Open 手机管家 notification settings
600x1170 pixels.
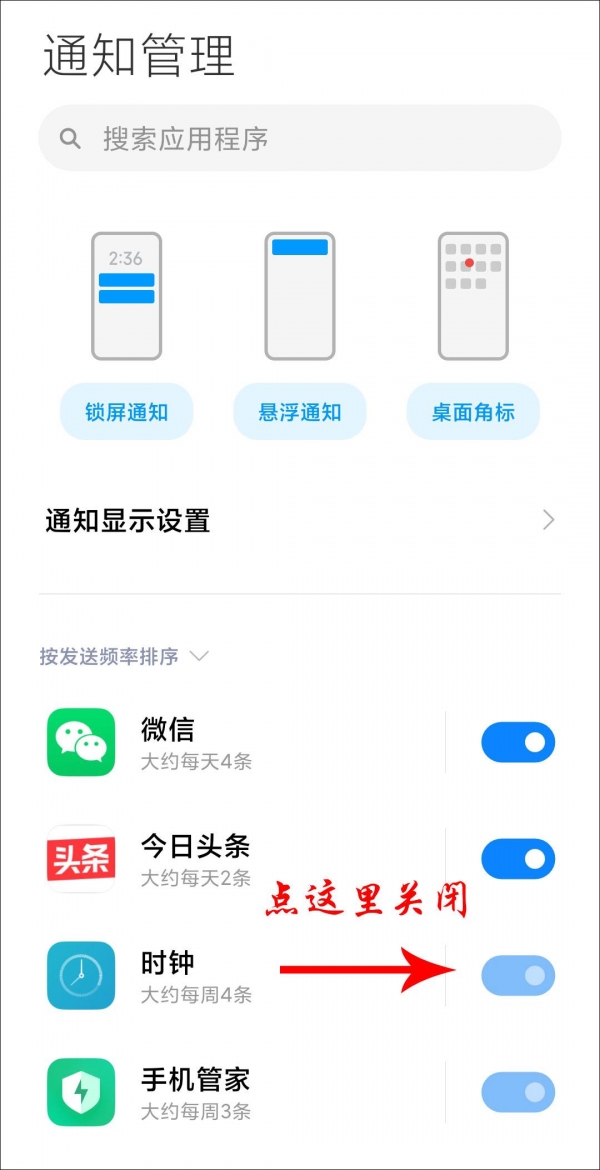pos(240,1092)
